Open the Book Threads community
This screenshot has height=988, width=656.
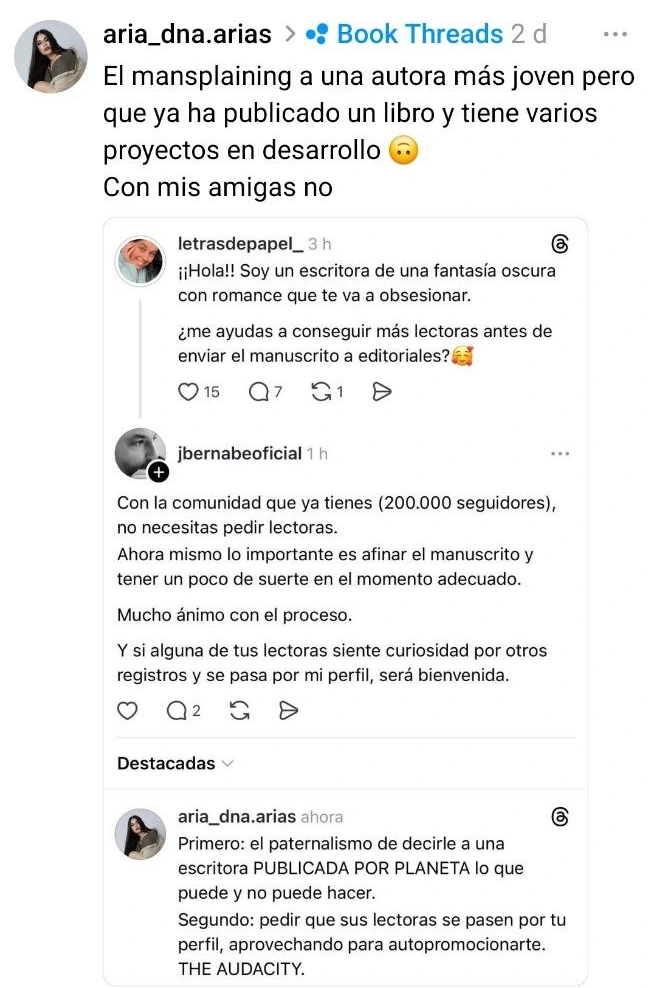[x=419, y=34]
